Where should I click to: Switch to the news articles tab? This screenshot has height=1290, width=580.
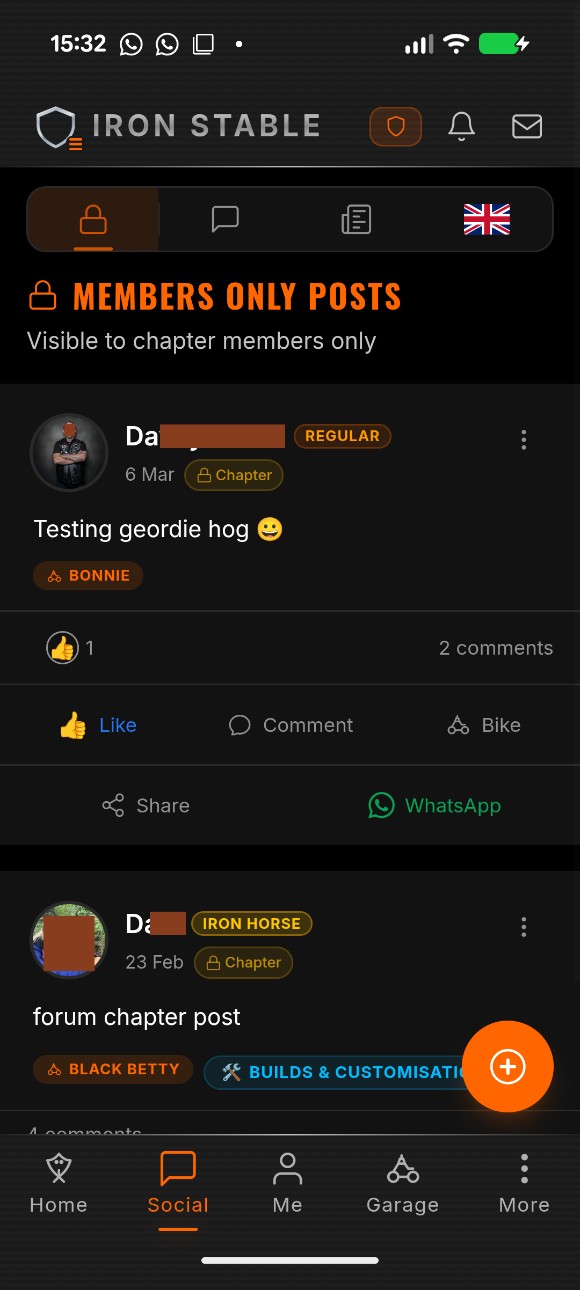356,219
